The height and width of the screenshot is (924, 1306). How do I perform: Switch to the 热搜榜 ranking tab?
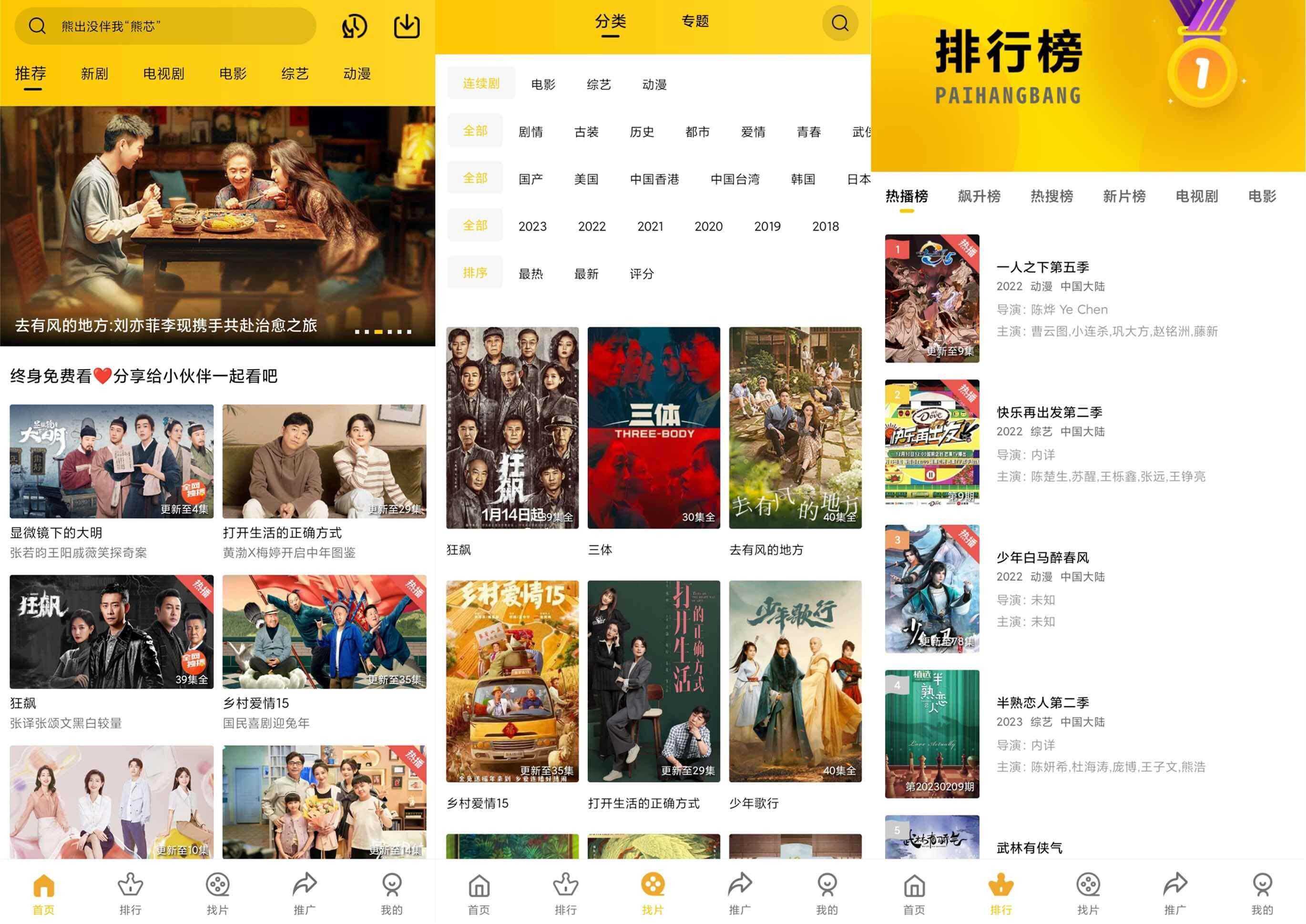(1051, 196)
